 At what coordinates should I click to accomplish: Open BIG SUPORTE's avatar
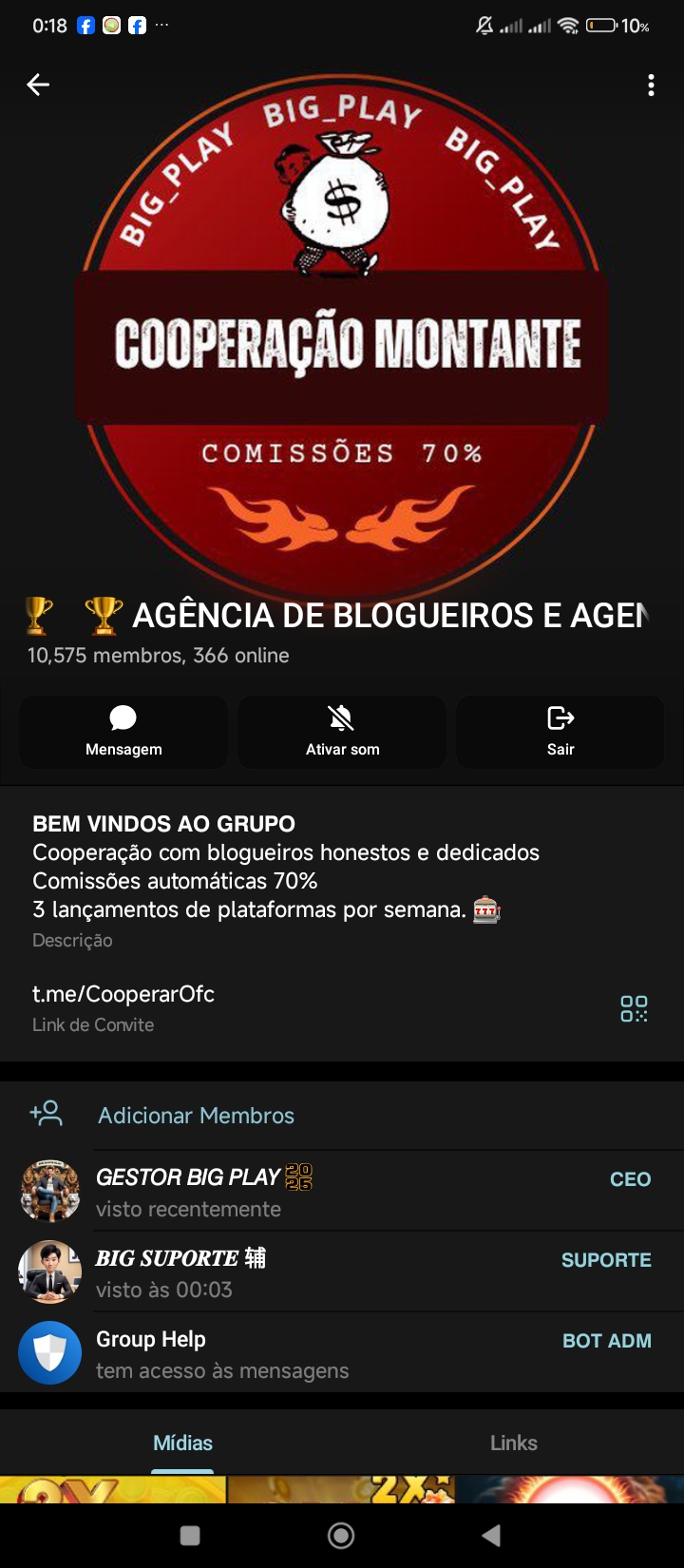(49, 1271)
